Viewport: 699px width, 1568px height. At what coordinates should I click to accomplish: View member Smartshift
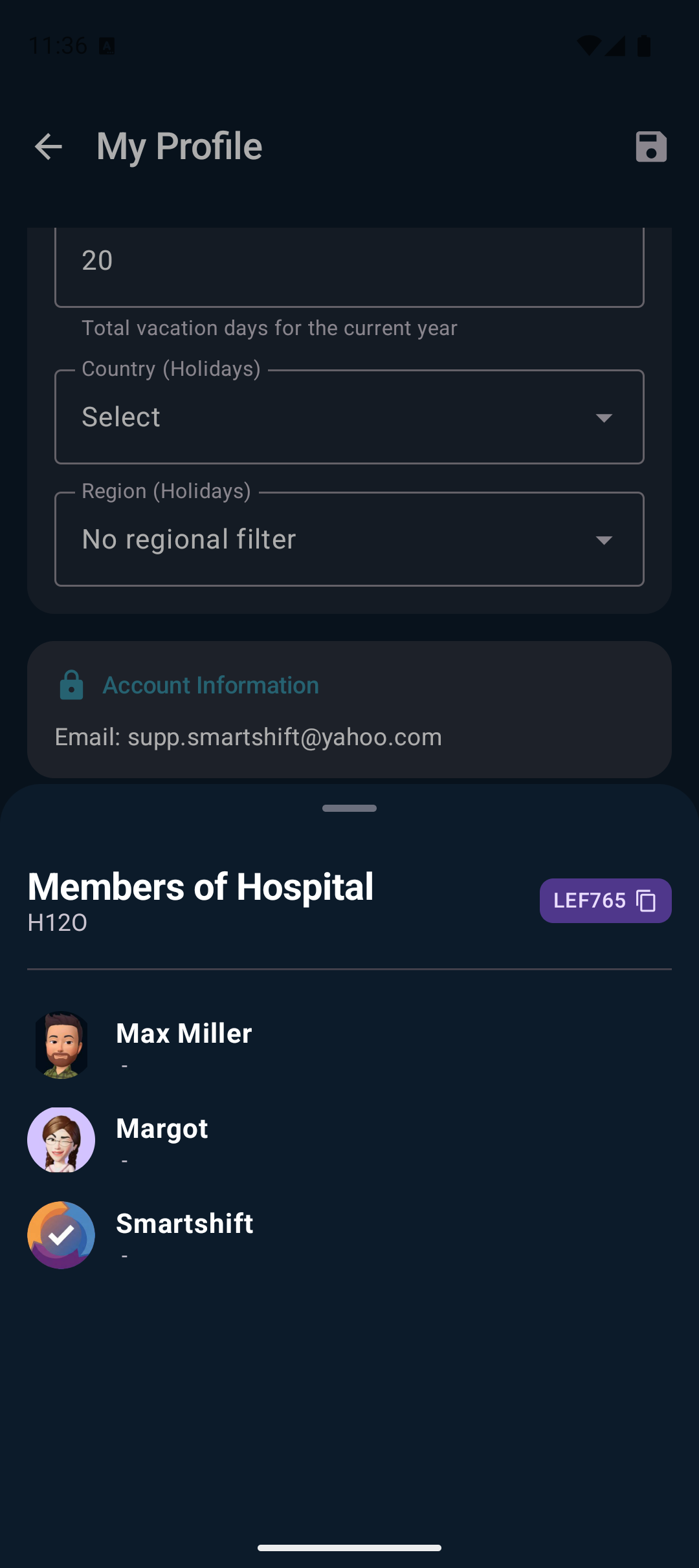(184, 1234)
